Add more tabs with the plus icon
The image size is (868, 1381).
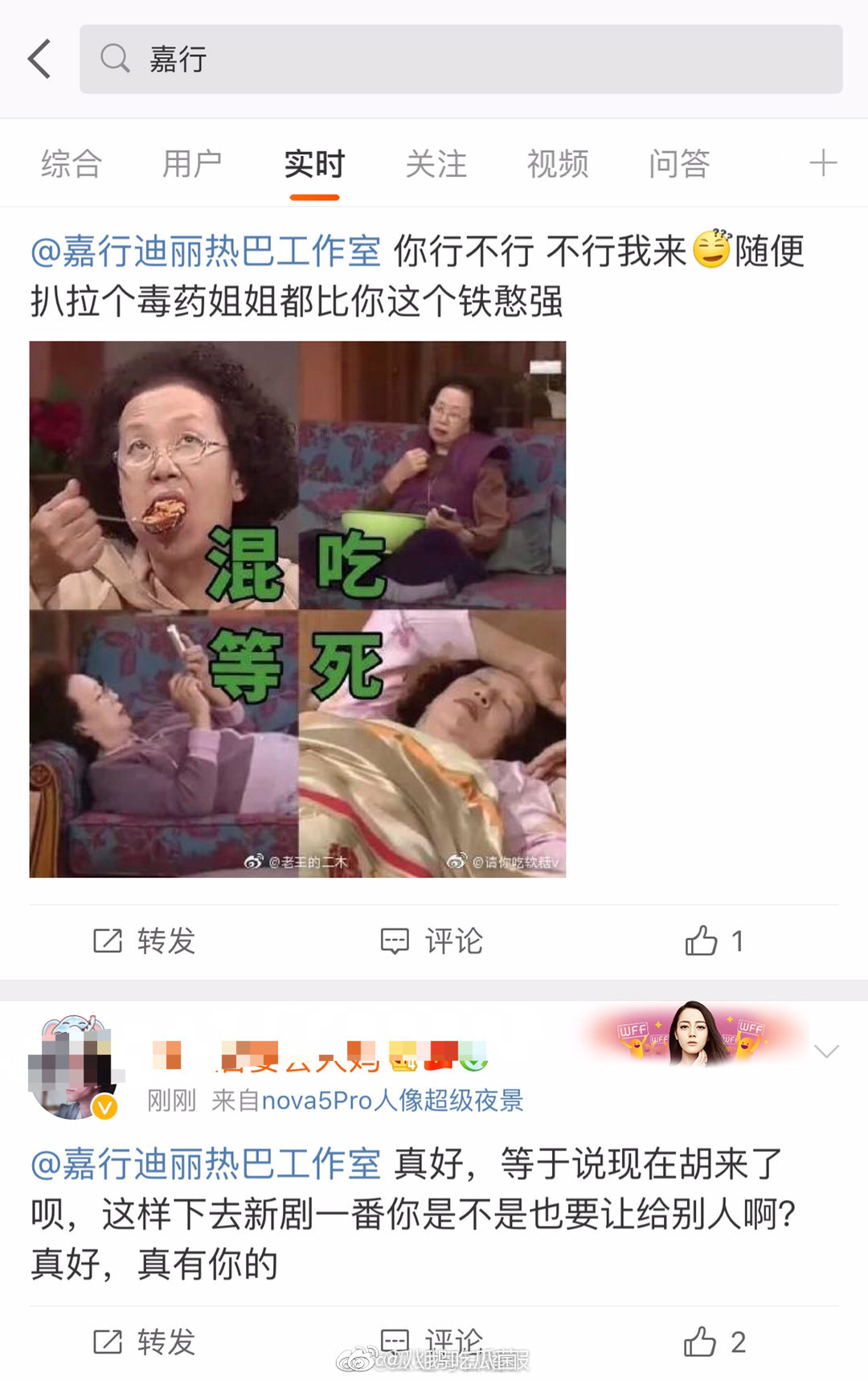tap(822, 163)
